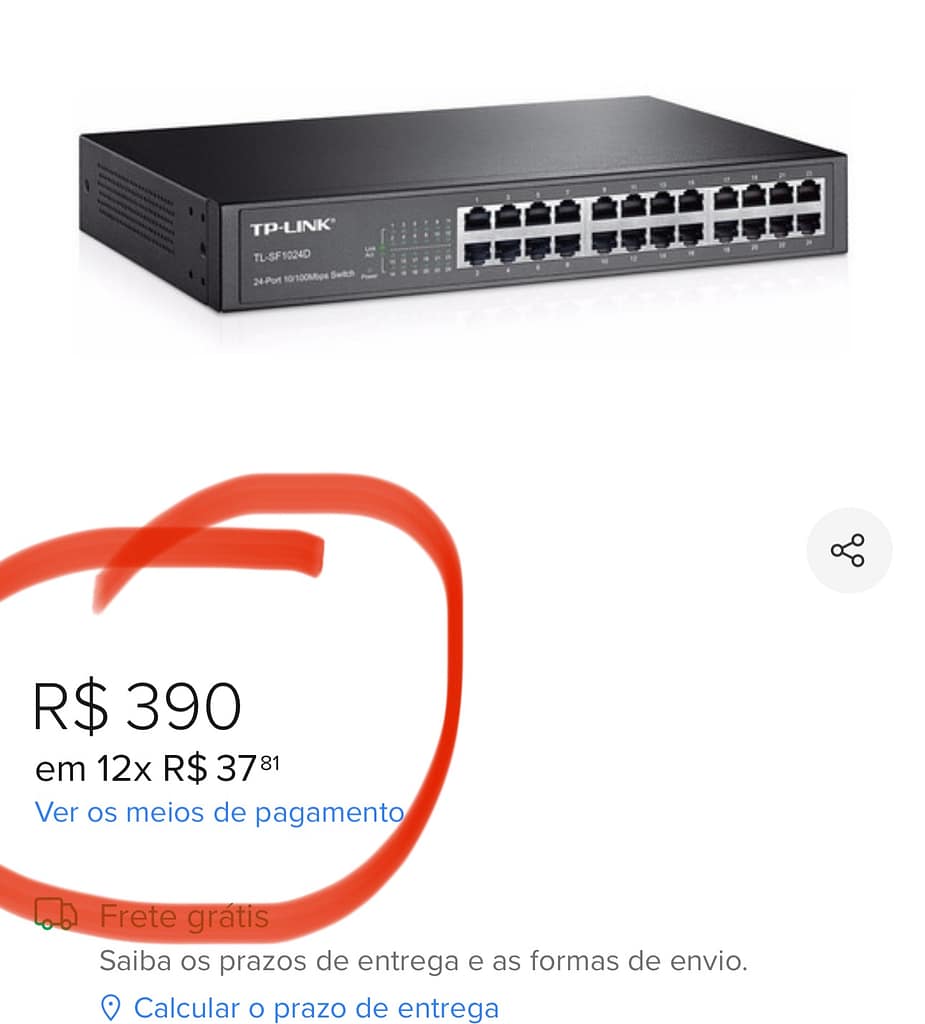
Task: Open Ver os meios de pagamento link
Action: tap(219, 812)
